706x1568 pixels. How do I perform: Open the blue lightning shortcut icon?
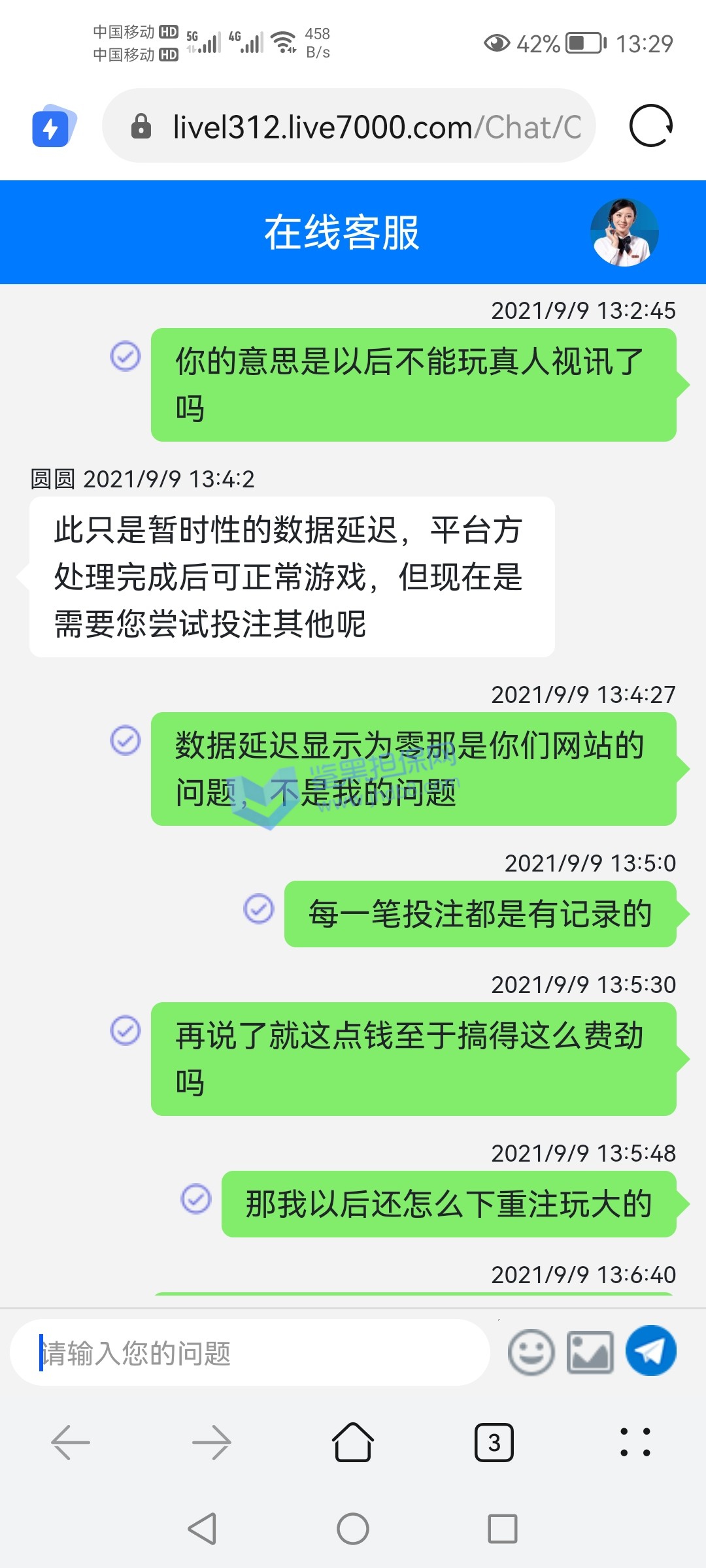[x=52, y=126]
